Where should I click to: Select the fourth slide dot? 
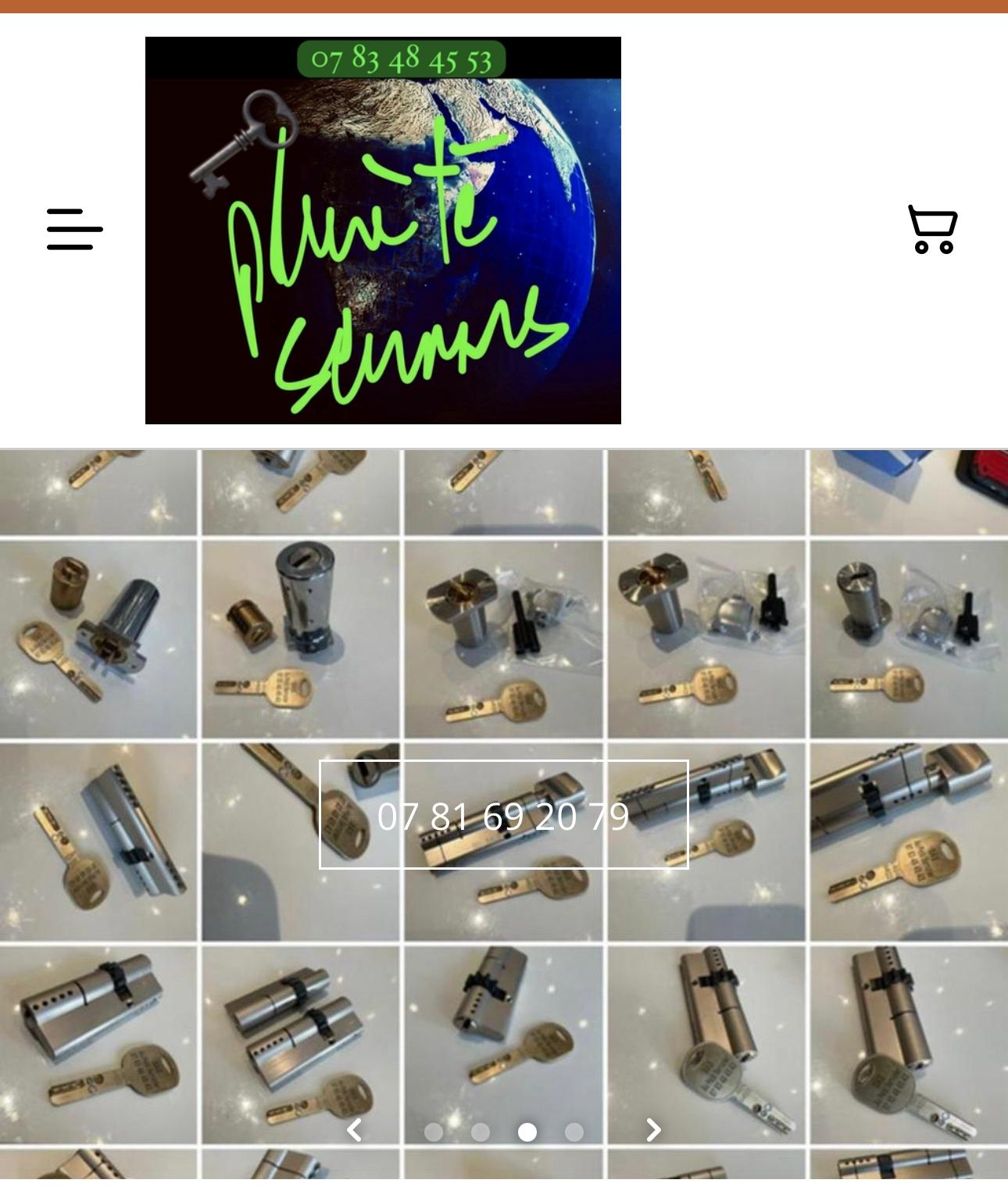(574, 1132)
